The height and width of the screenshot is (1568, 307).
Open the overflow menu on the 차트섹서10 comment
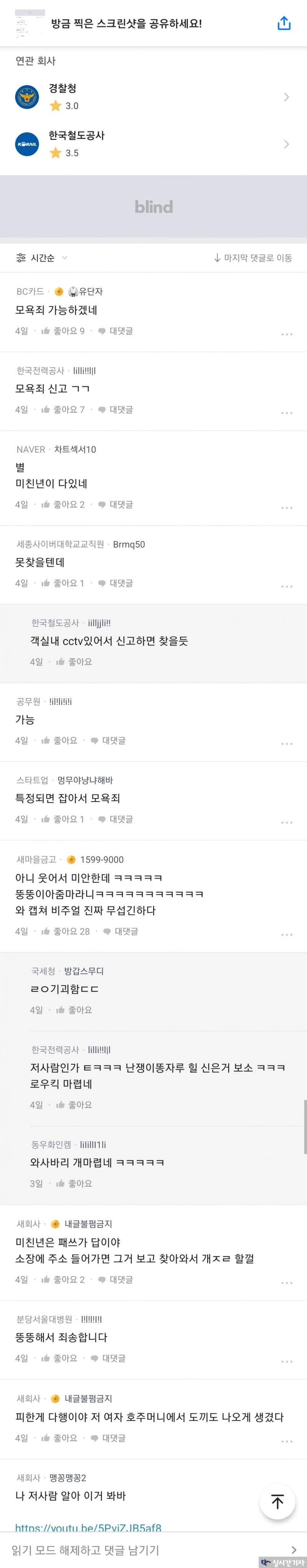[286, 508]
